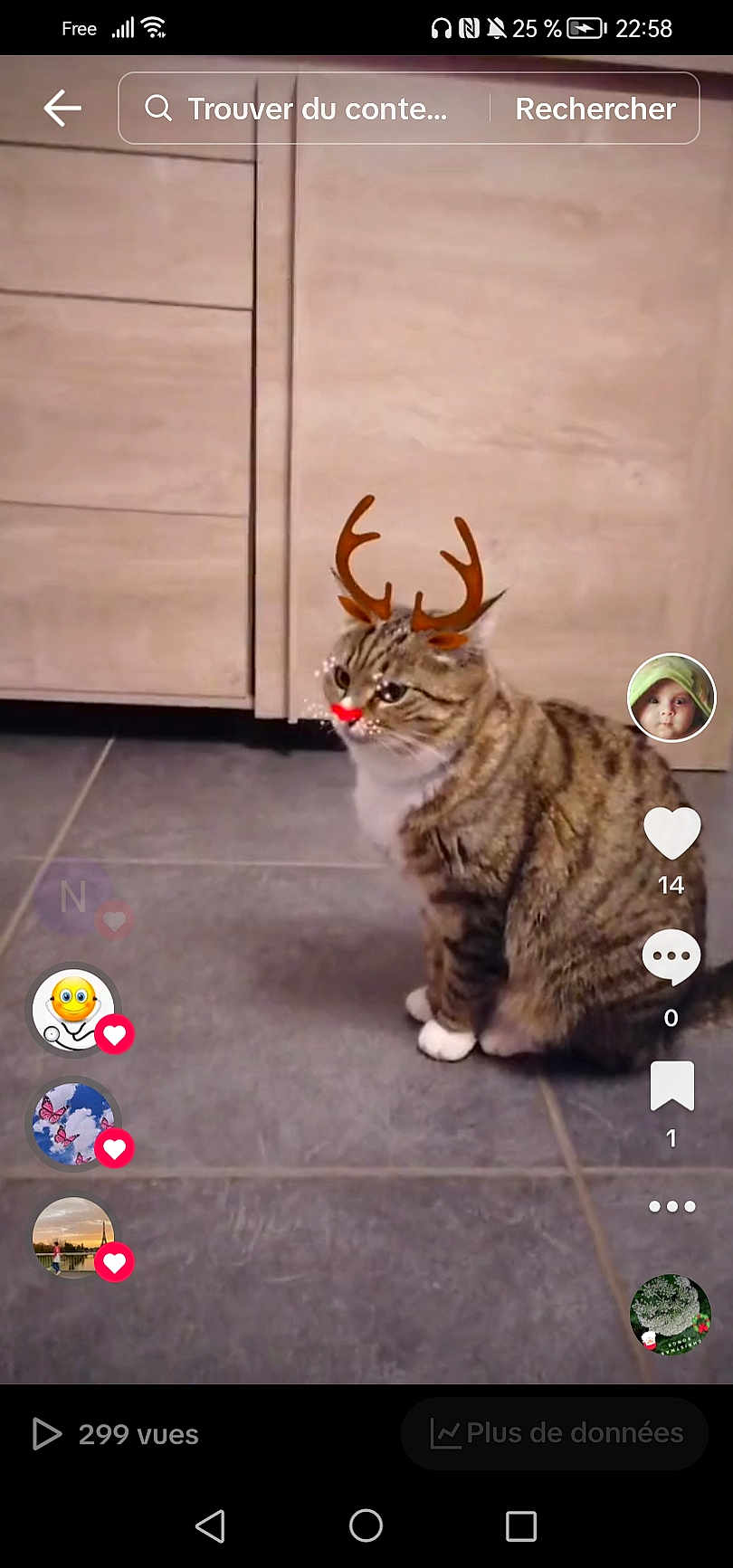Open the butterfly avatar liker's profile

[x=73, y=1123]
